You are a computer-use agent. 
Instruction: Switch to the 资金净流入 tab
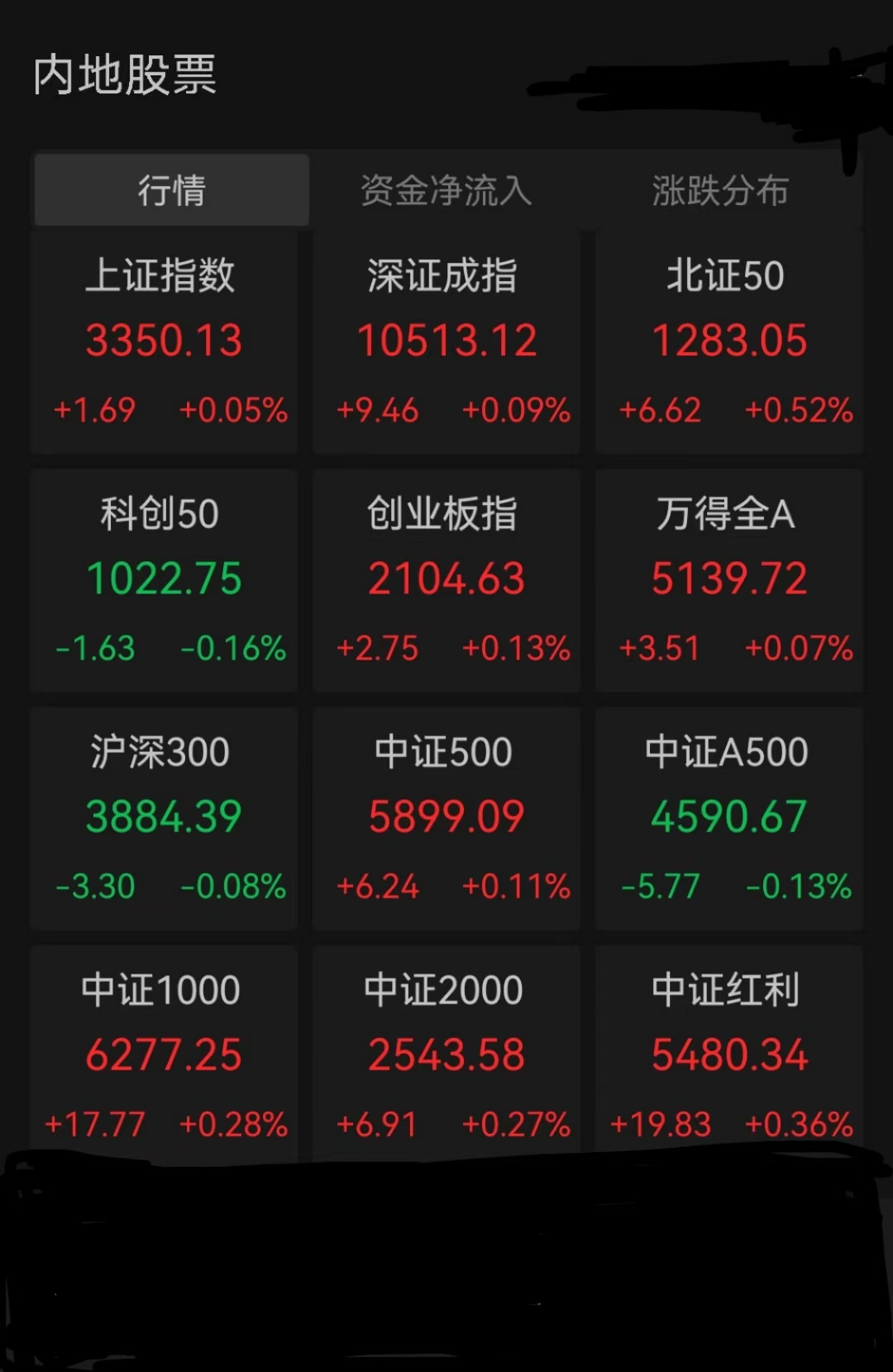pyautogui.click(x=446, y=189)
